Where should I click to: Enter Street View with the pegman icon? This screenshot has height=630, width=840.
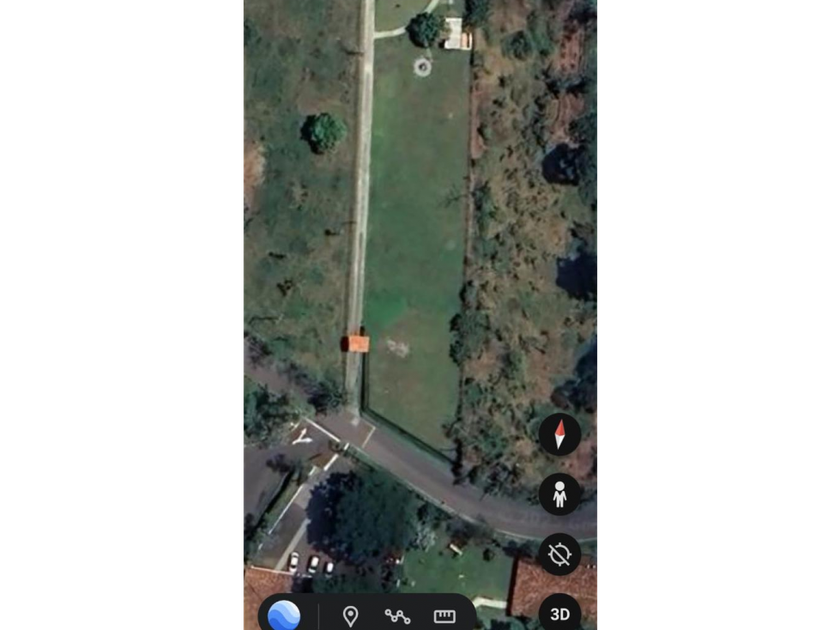[x=560, y=494]
